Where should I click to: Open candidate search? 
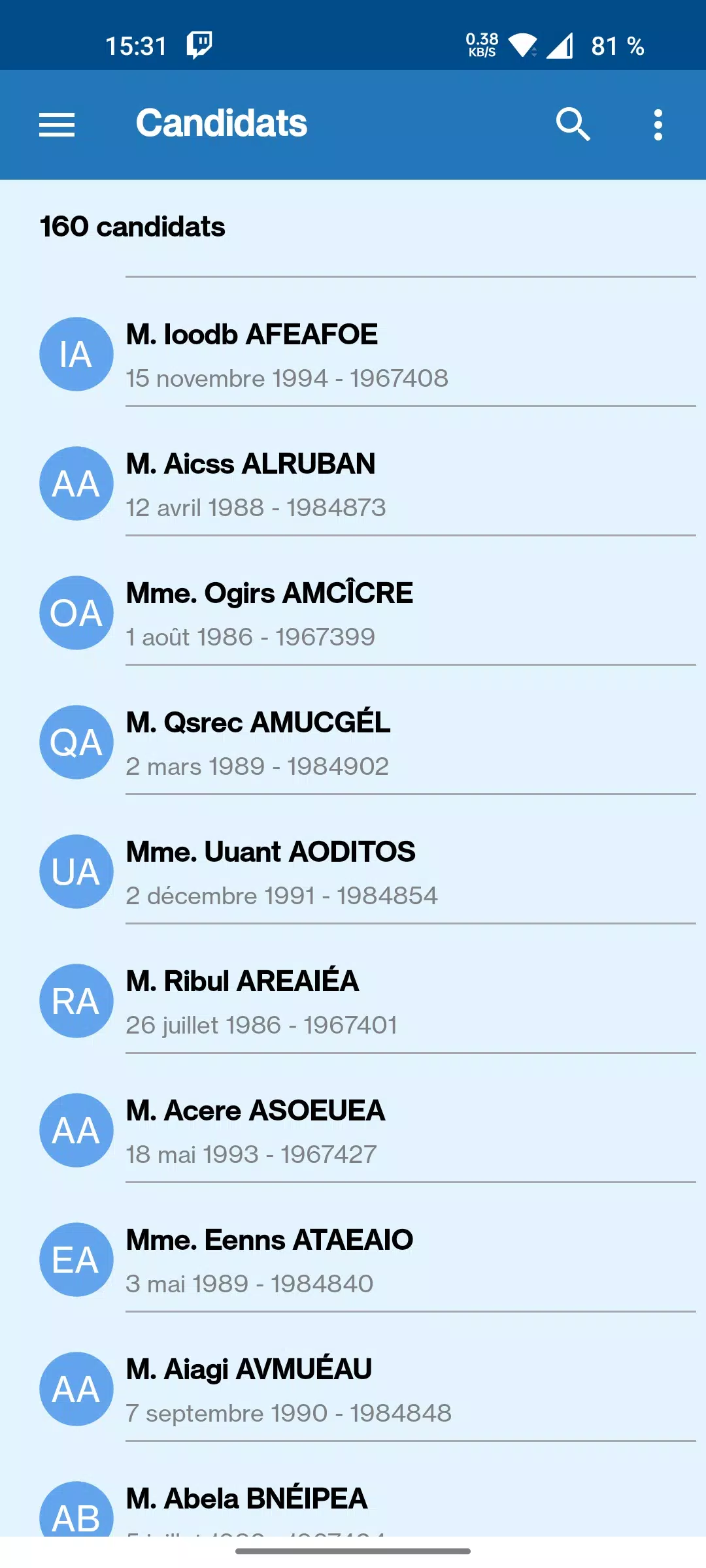(x=573, y=124)
